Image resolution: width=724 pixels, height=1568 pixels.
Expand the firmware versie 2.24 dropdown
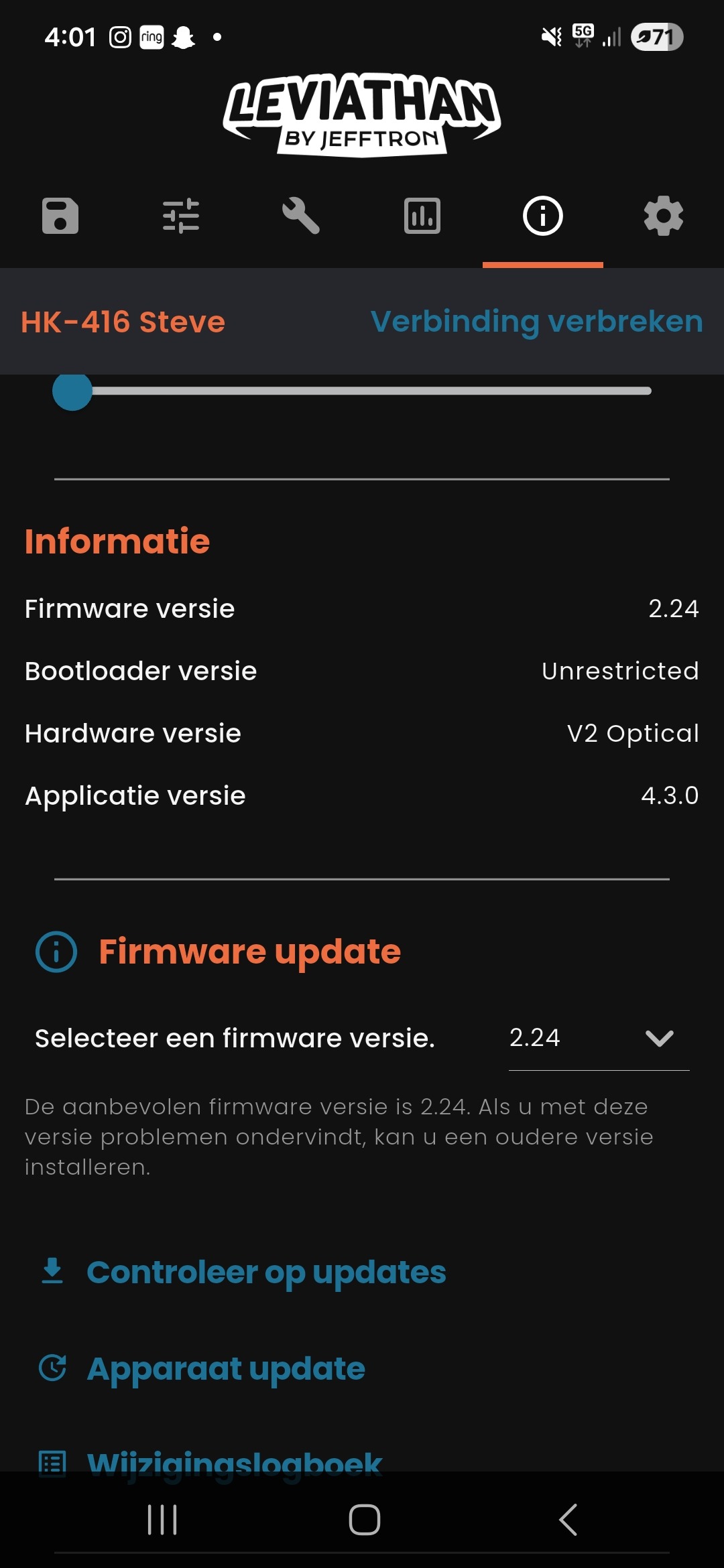[x=599, y=1038]
